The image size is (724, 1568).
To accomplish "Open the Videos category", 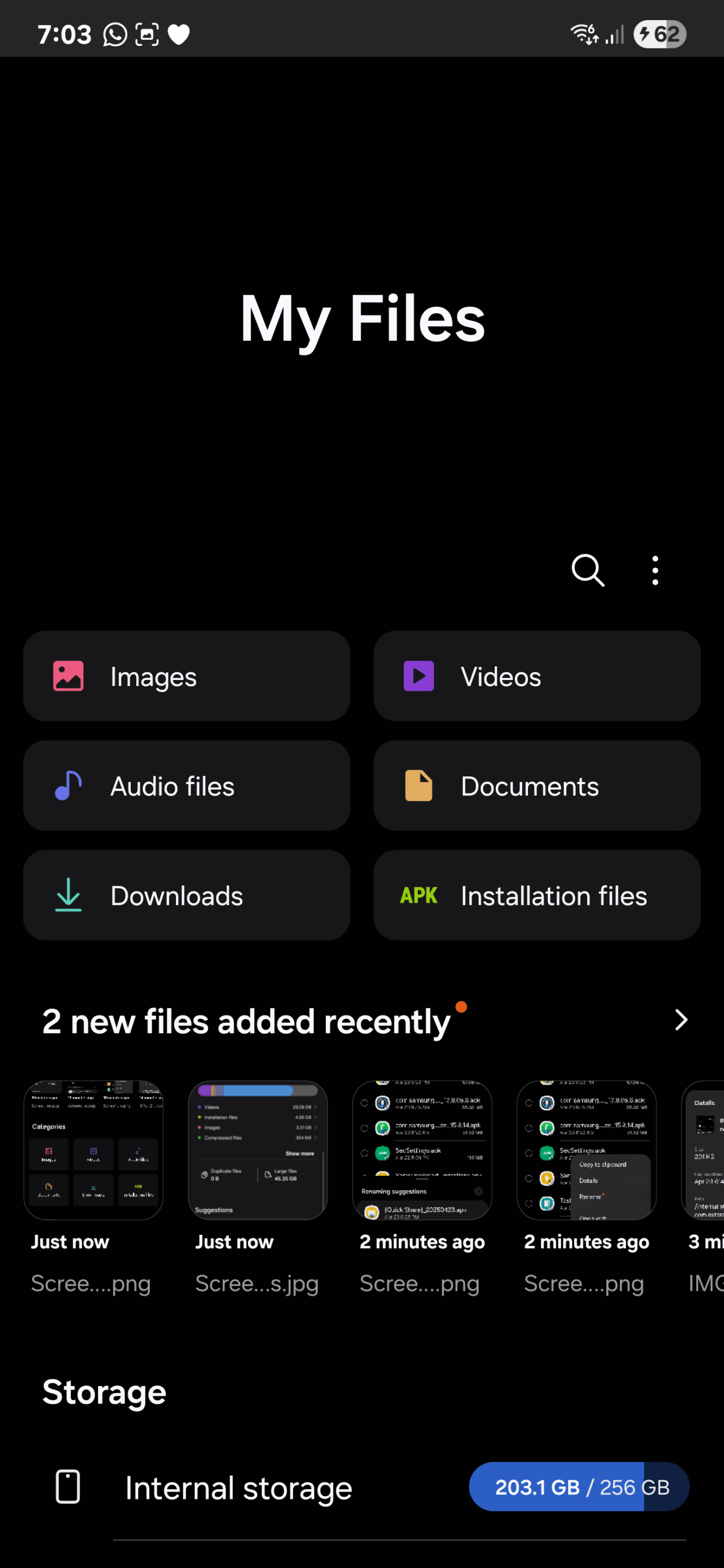I will point(537,676).
